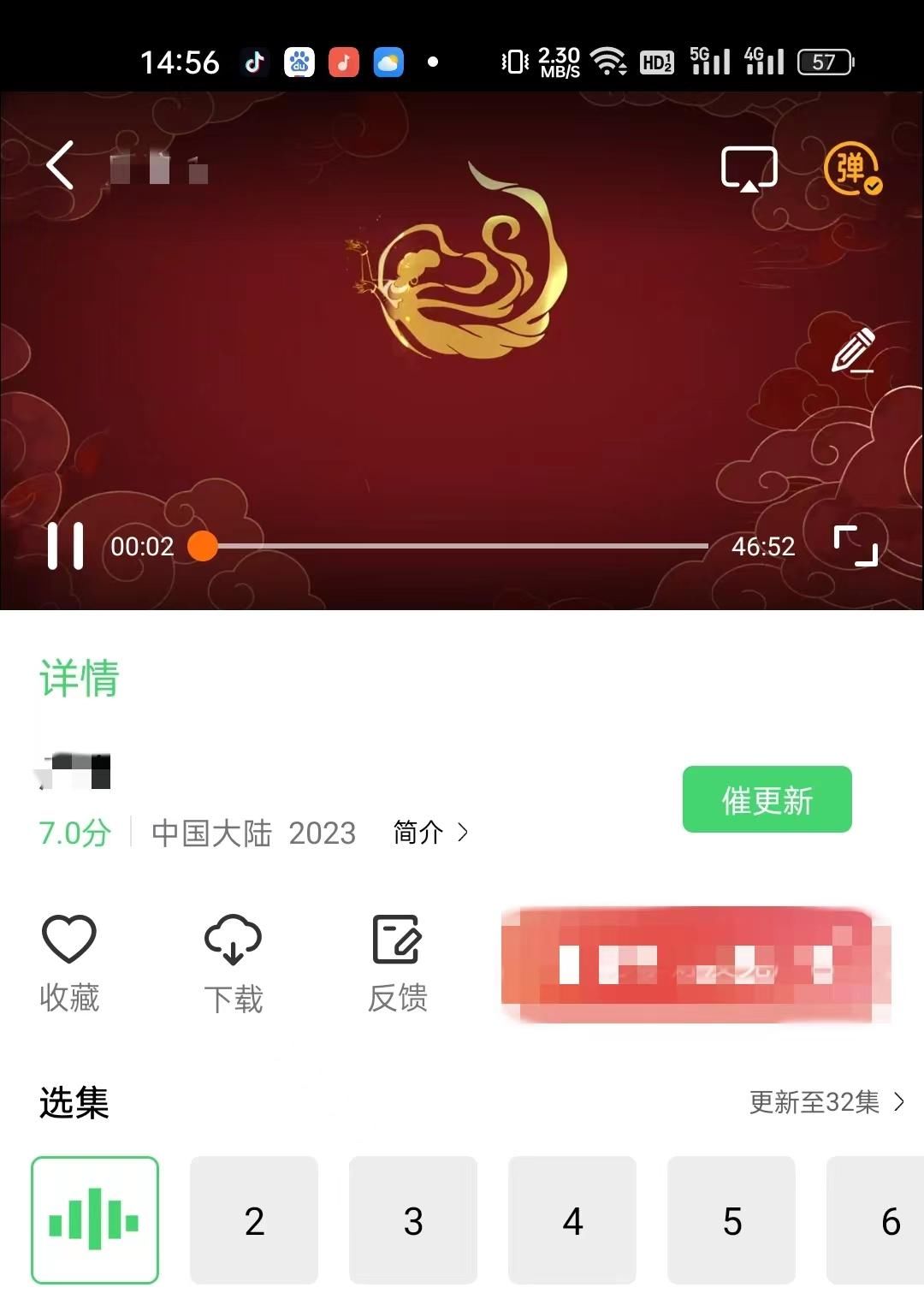Enter fullscreen mode

point(856,546)
